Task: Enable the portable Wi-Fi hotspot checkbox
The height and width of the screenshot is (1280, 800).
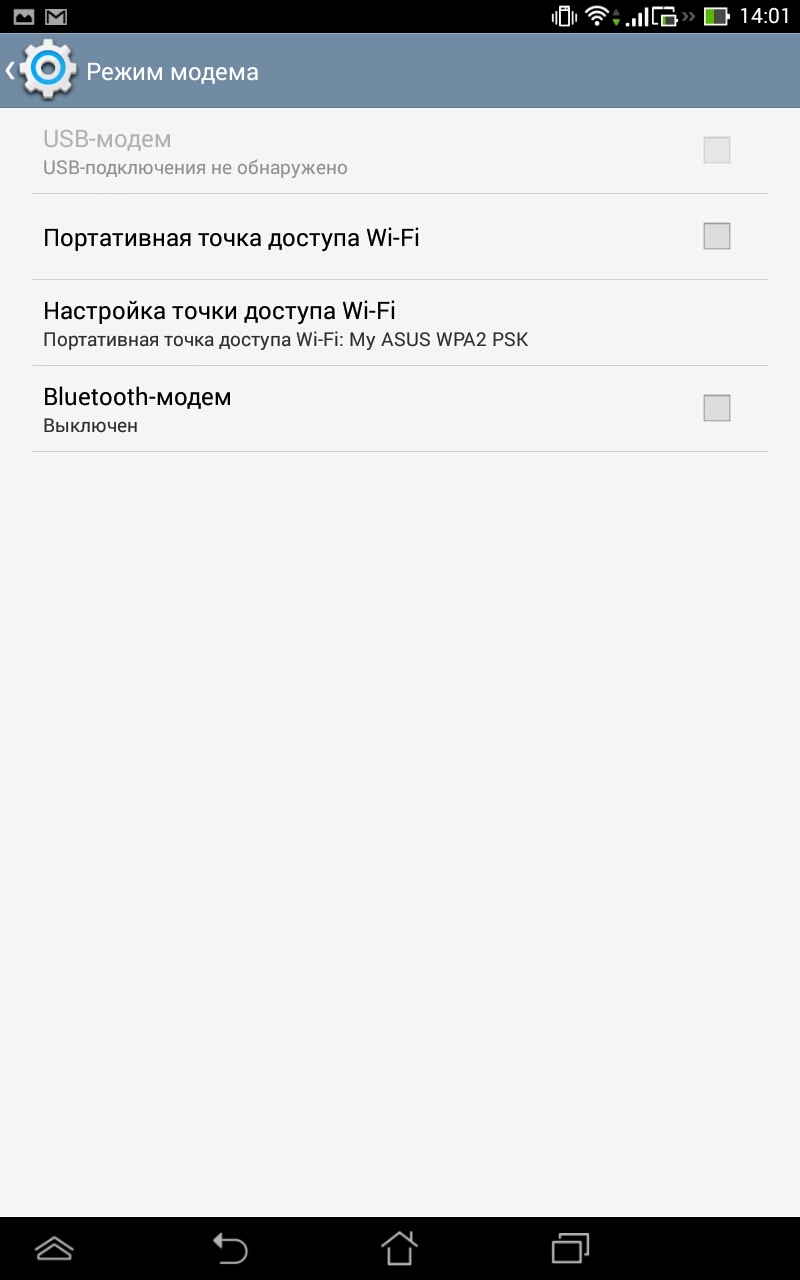Action: coord(716,237)
